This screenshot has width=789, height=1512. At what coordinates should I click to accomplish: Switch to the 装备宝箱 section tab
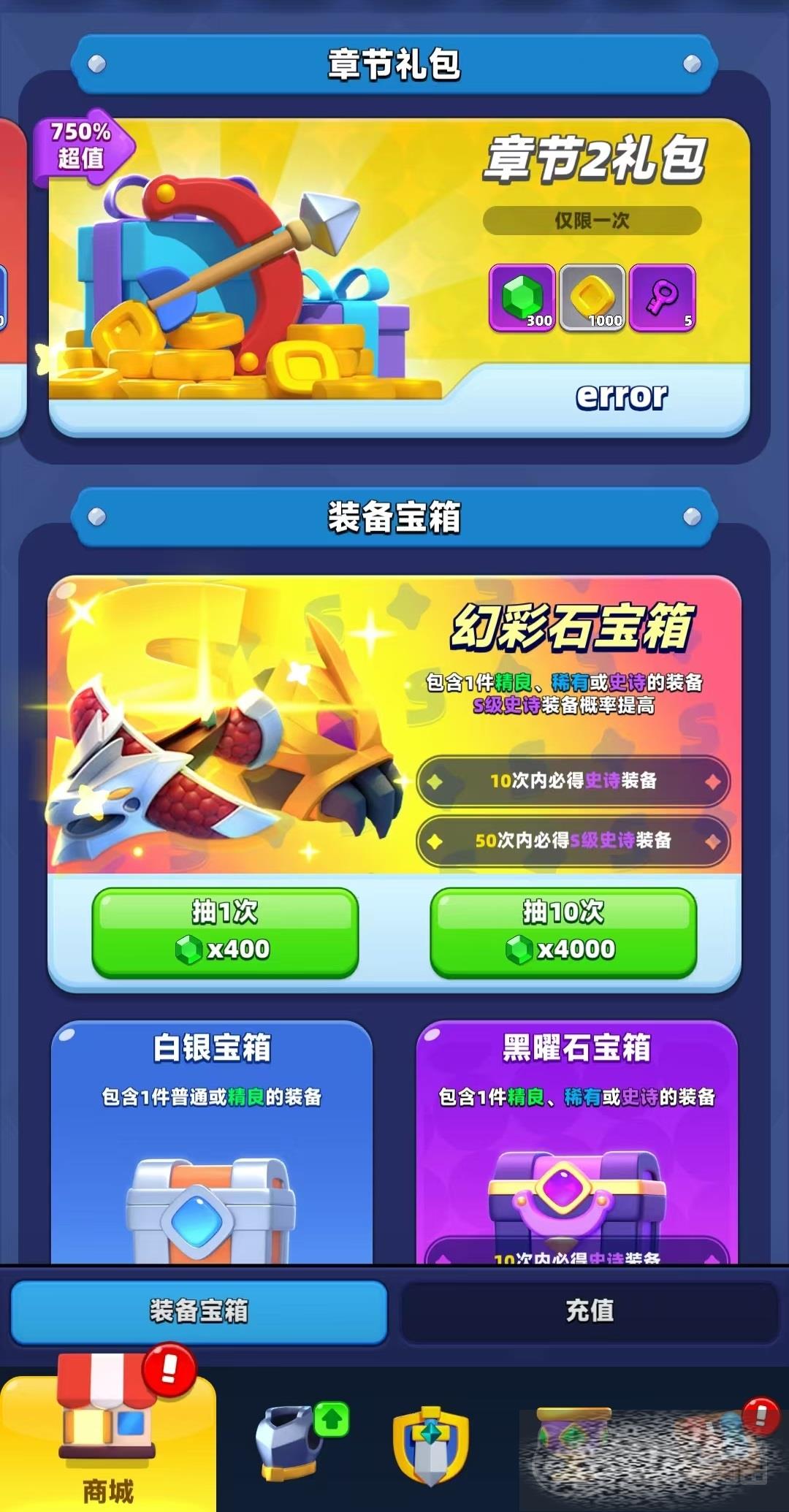[199, 1311]
